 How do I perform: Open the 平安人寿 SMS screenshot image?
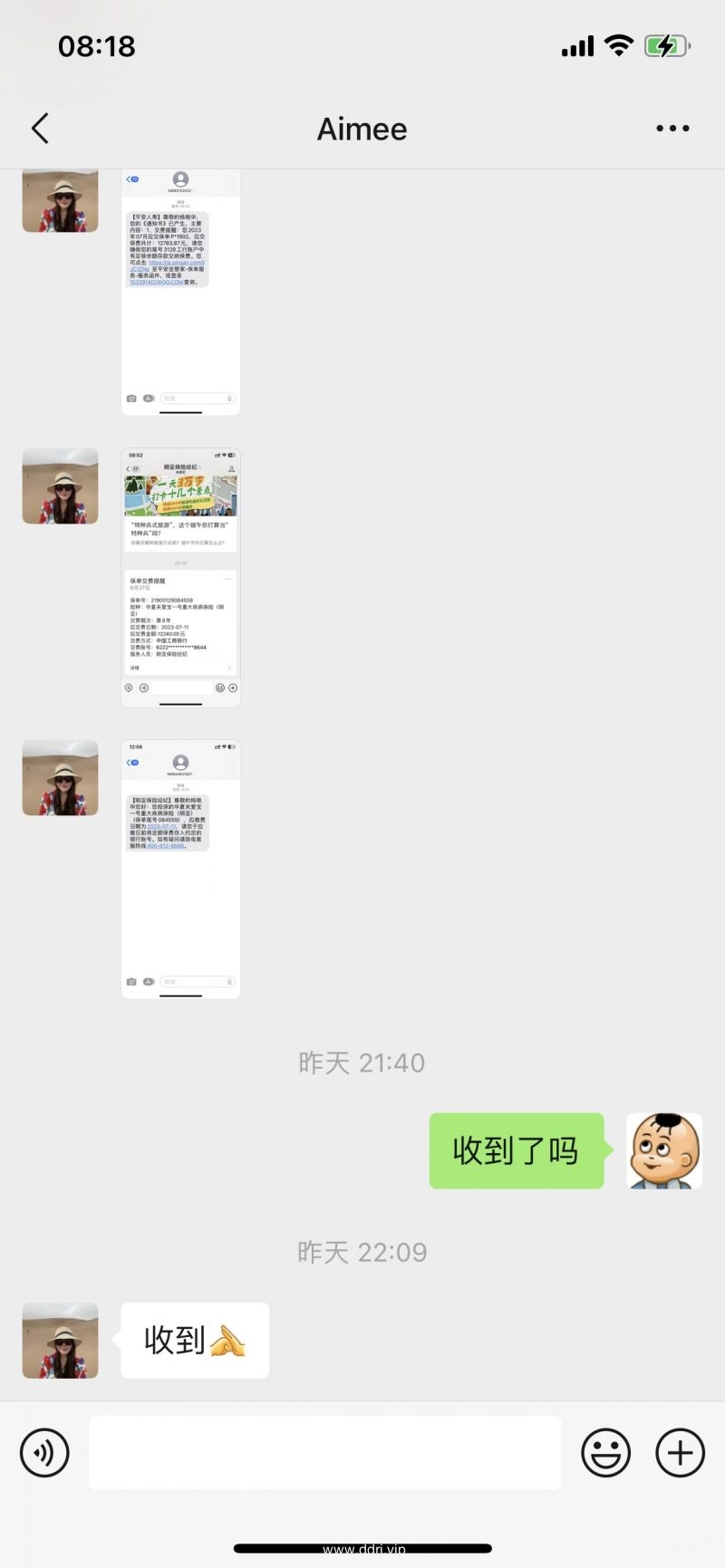click(x=180, y=292)
